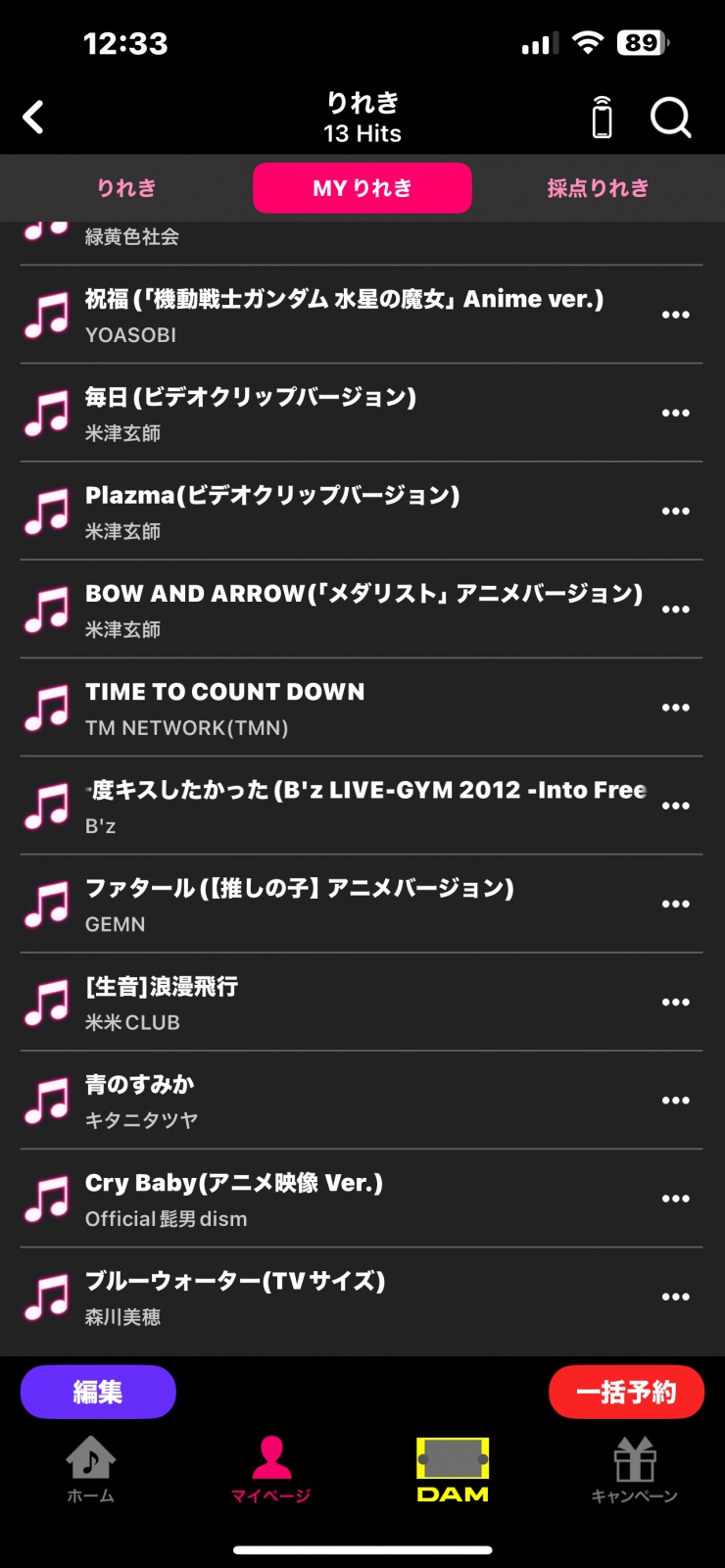Open more options for 浪漫飛行
Screen dimensions: 725x1568
coord(675,1002)
